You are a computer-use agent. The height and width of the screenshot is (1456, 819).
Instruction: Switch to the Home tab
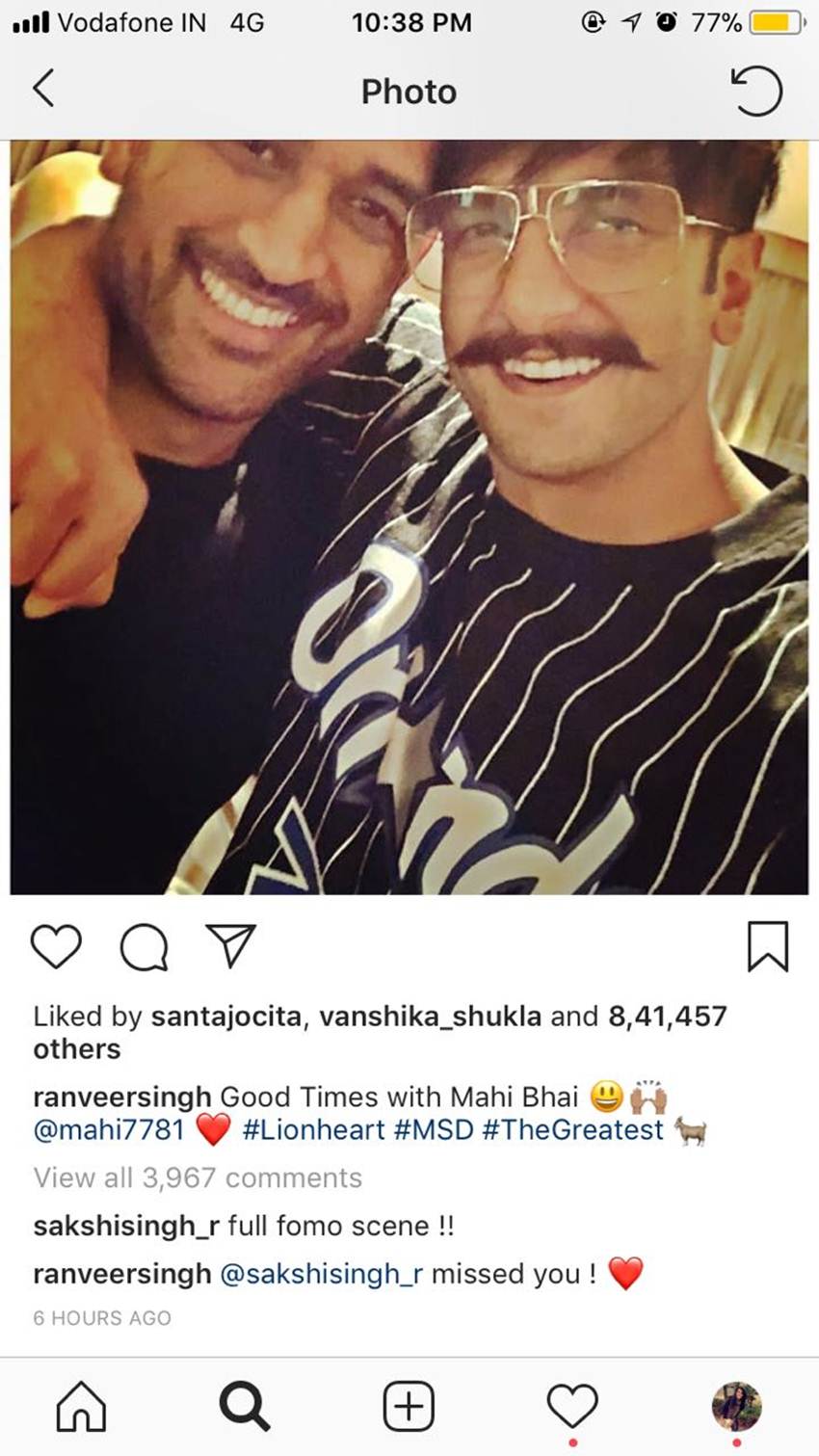click(81, 1407)
